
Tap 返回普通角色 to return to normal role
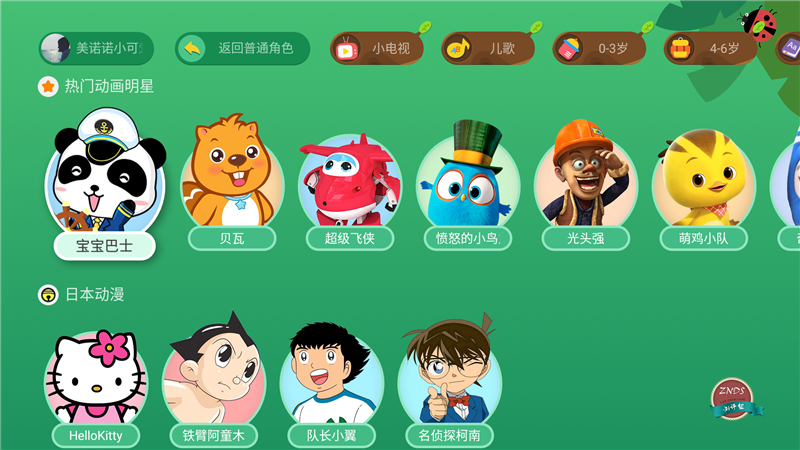242,48
